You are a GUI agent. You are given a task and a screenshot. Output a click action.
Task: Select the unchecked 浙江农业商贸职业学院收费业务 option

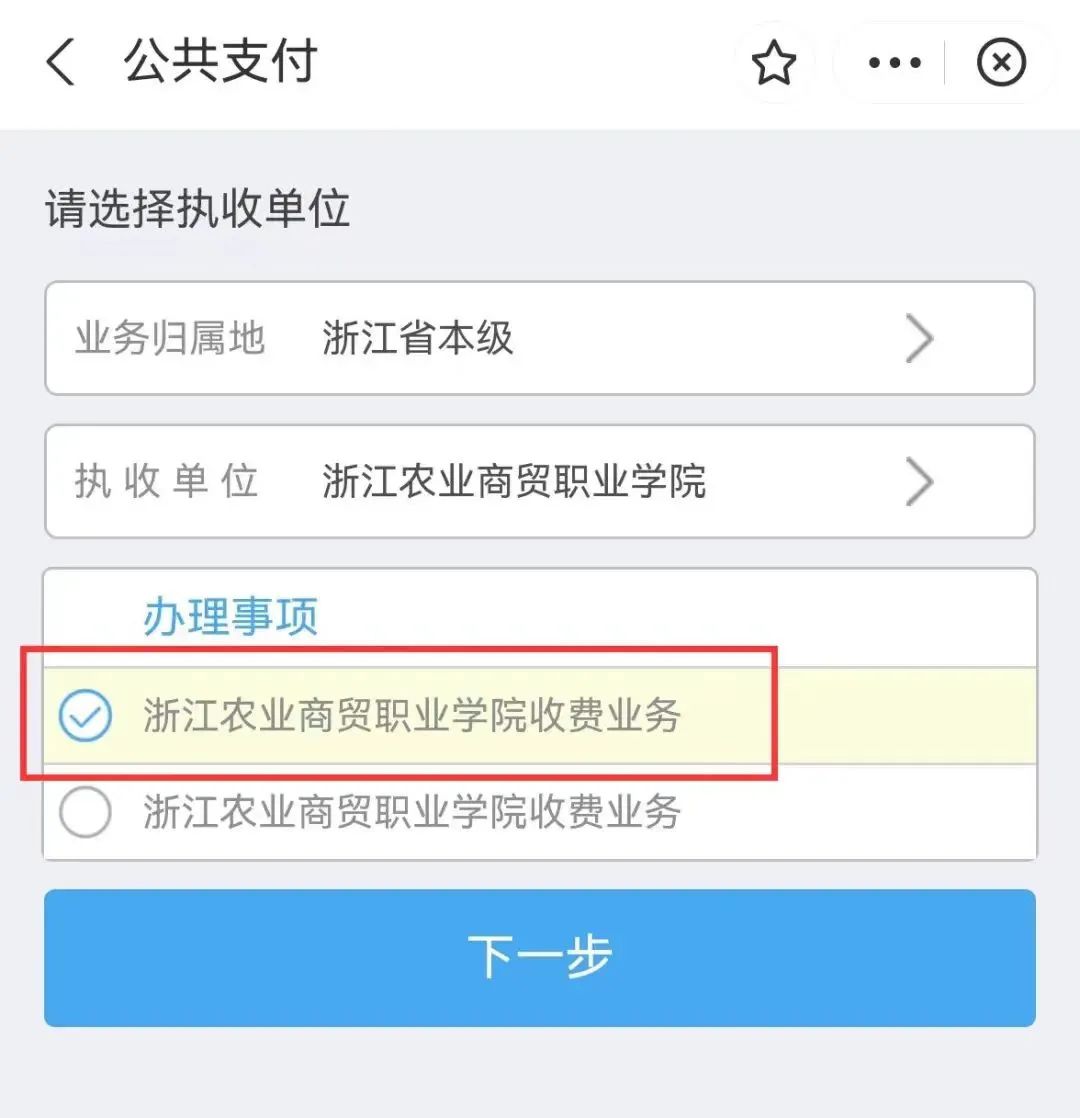point(410,812)
